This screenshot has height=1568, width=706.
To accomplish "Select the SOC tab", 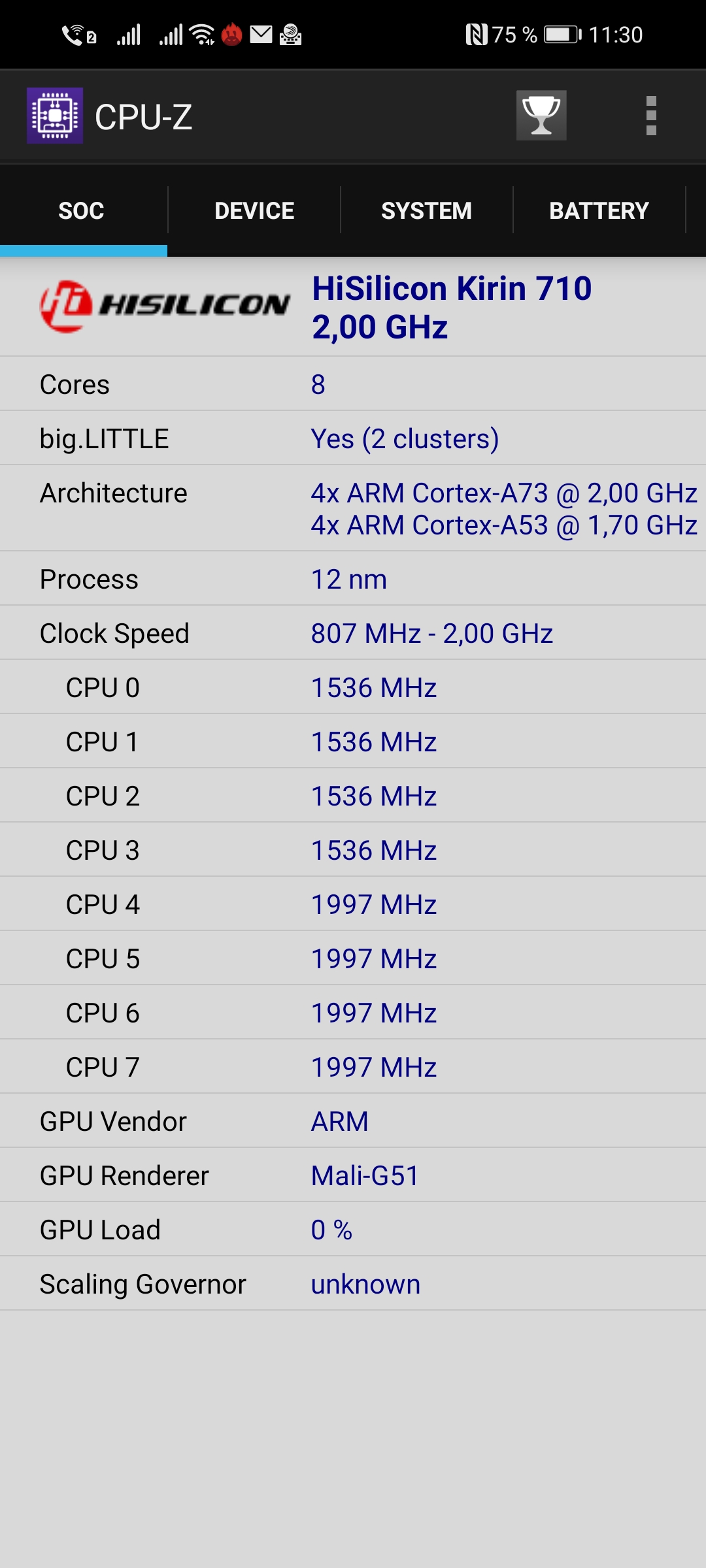I will click(81, 210).
